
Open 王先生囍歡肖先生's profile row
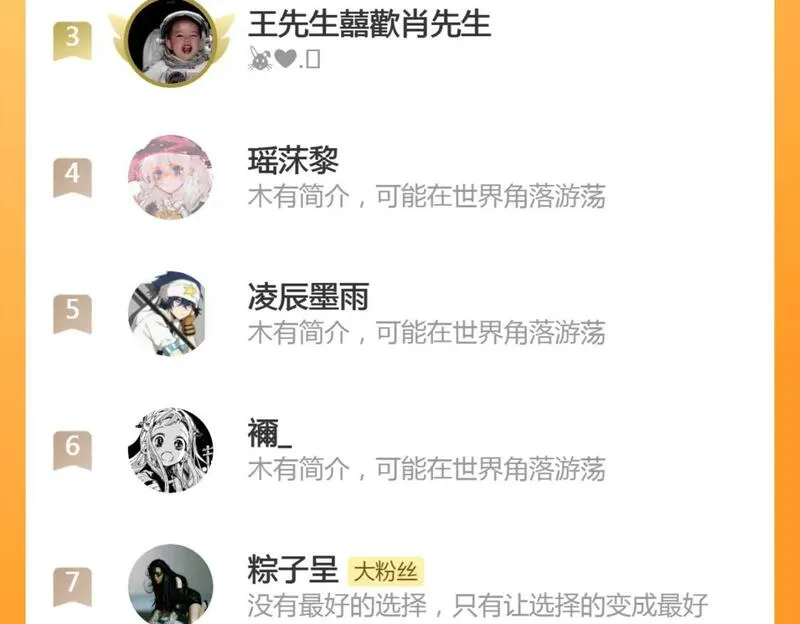[x=399, y=41]
